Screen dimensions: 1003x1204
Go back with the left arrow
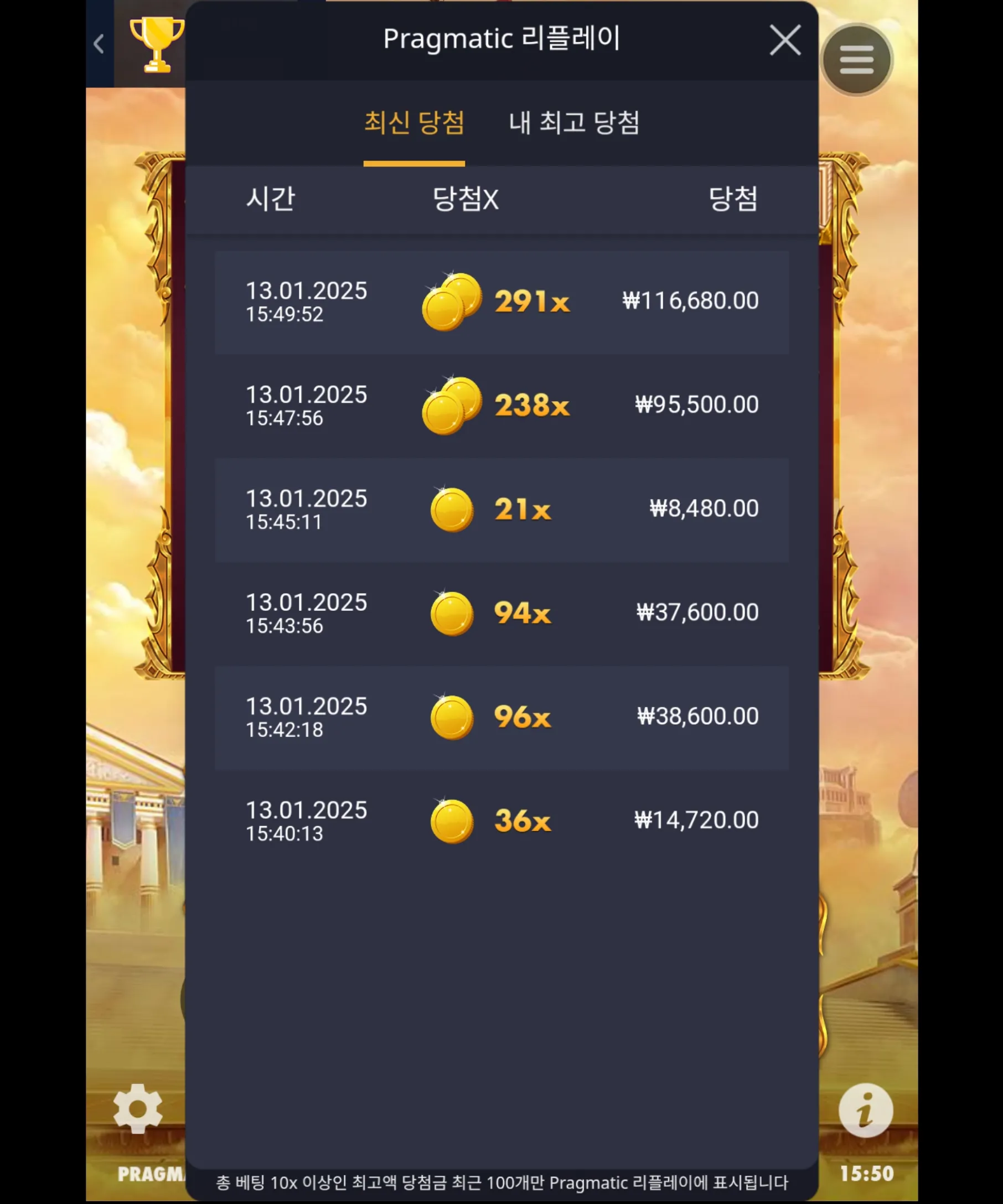[x=99, y=44]
